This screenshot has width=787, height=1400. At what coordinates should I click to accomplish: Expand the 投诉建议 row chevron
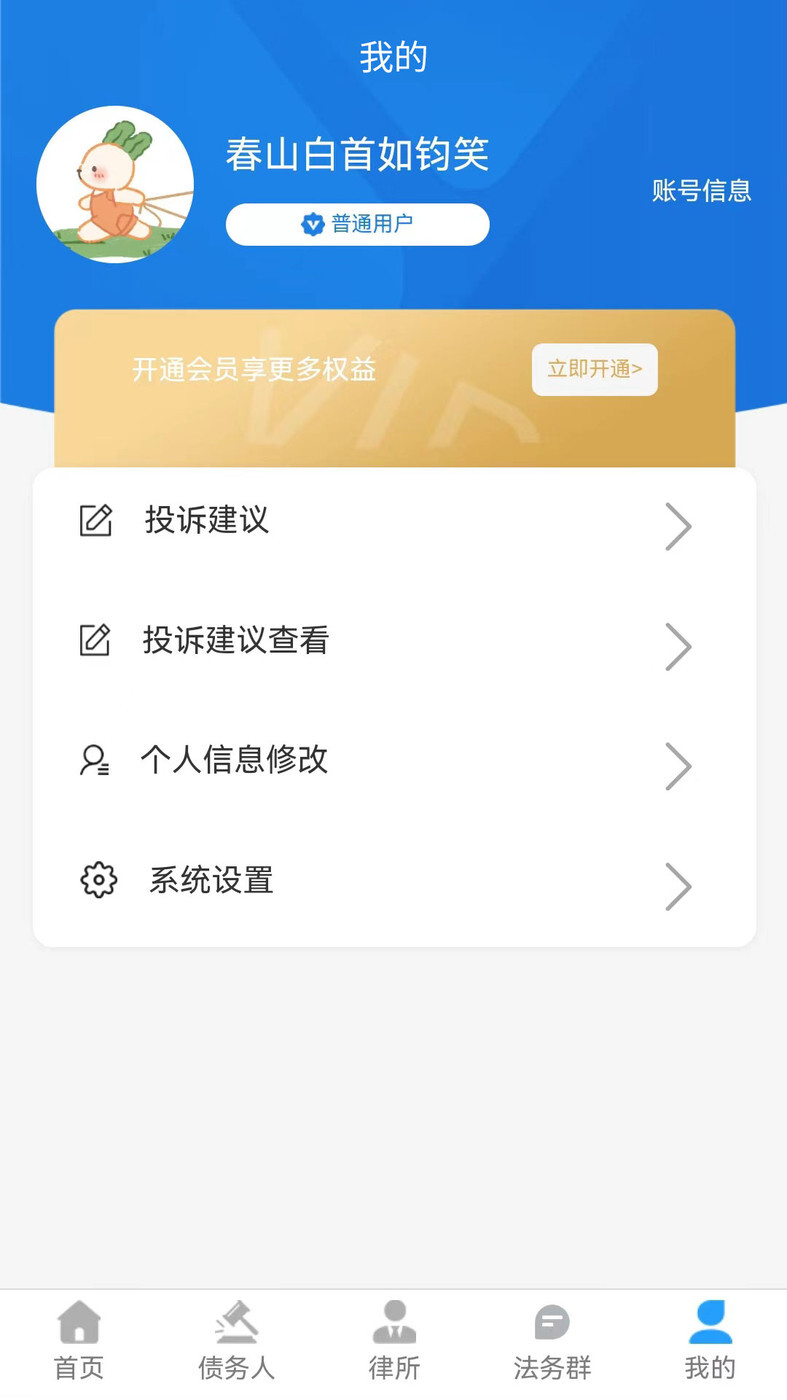(x=679, y=526)
